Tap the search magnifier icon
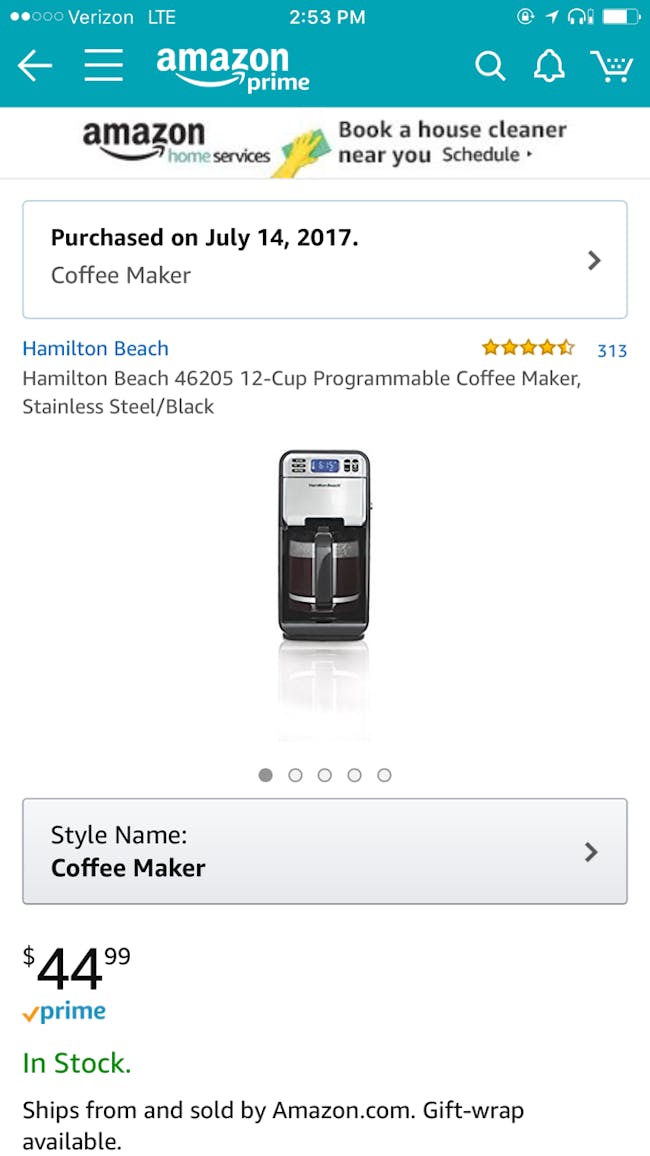650x1156 pixels. pos(490,66)
